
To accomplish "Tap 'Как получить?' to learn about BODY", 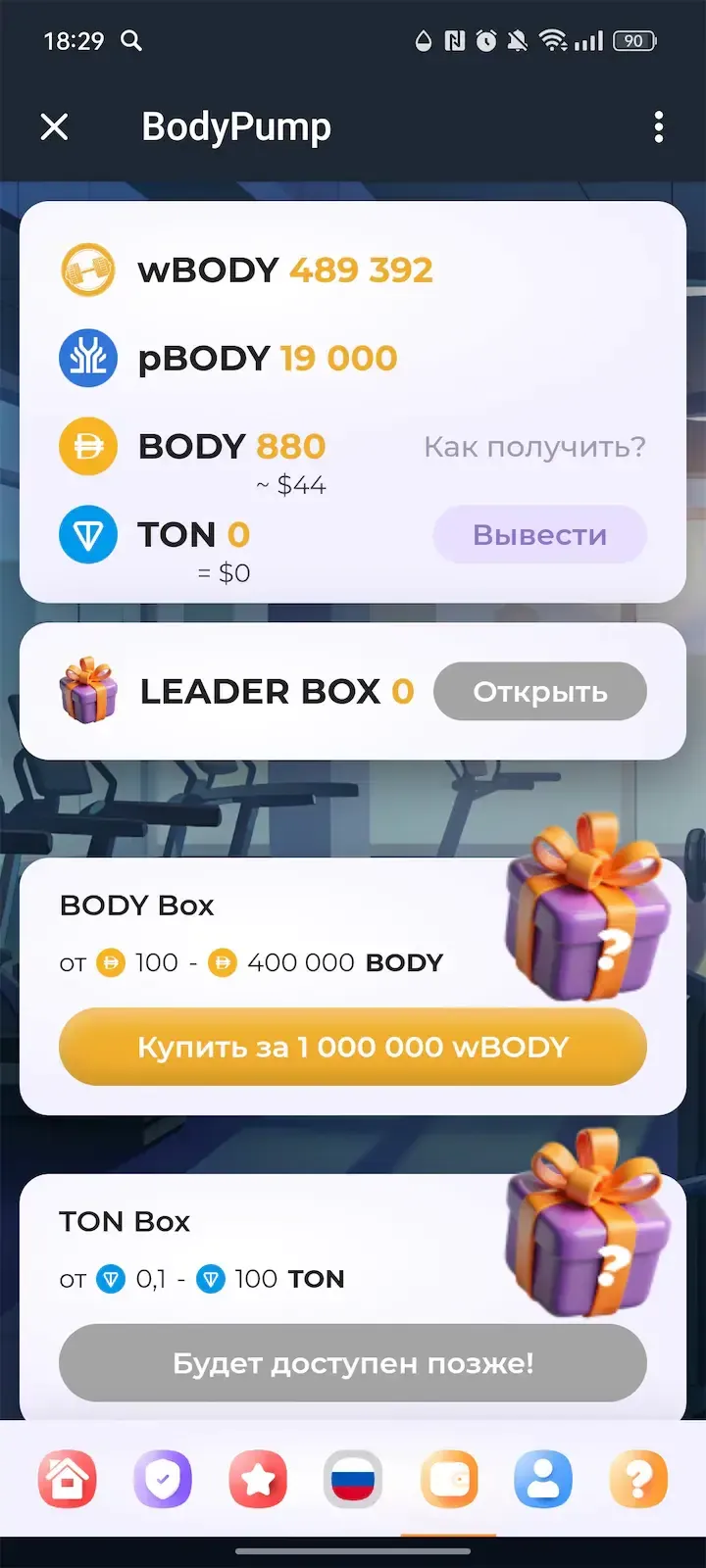I will 534,446.
